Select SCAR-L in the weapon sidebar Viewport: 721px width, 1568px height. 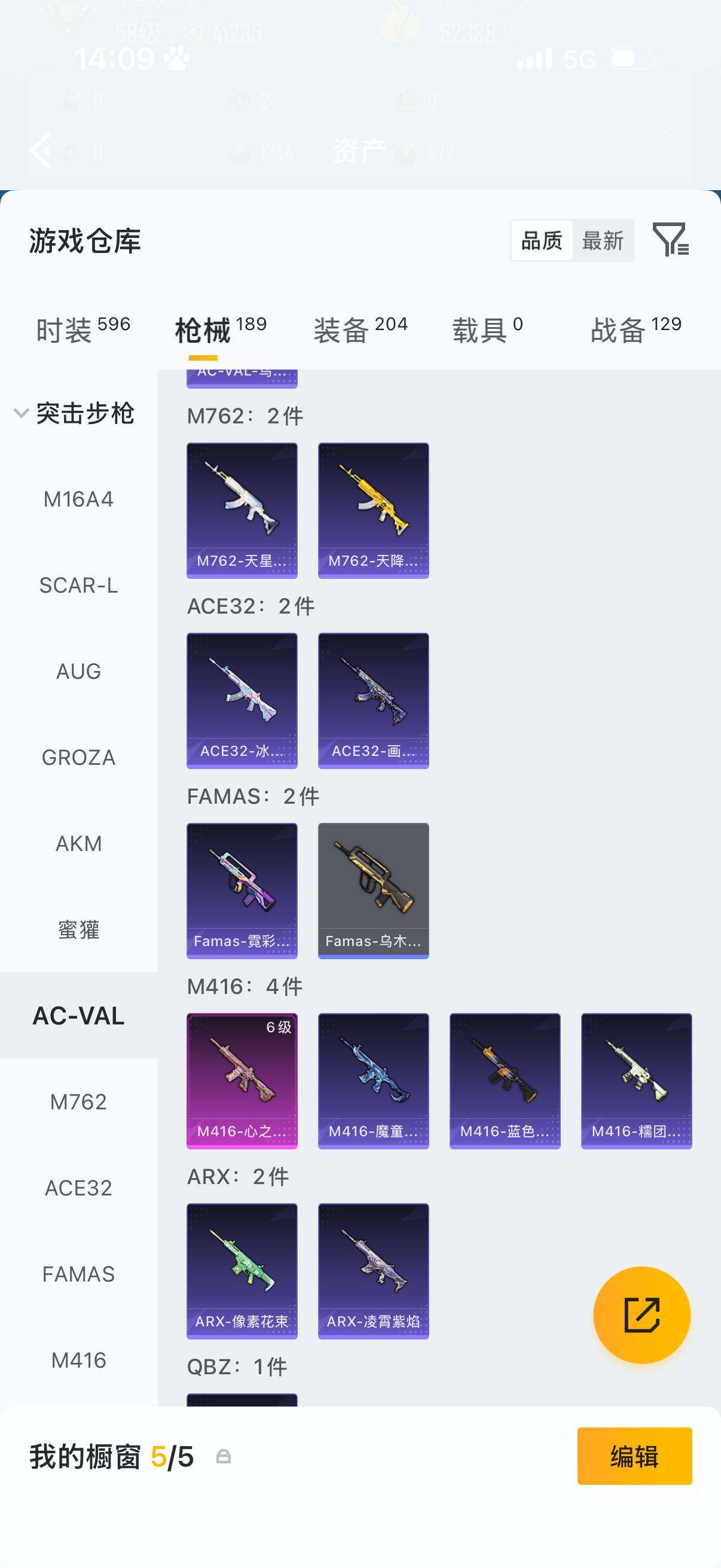pyautogui.click(x=78, y=585)
